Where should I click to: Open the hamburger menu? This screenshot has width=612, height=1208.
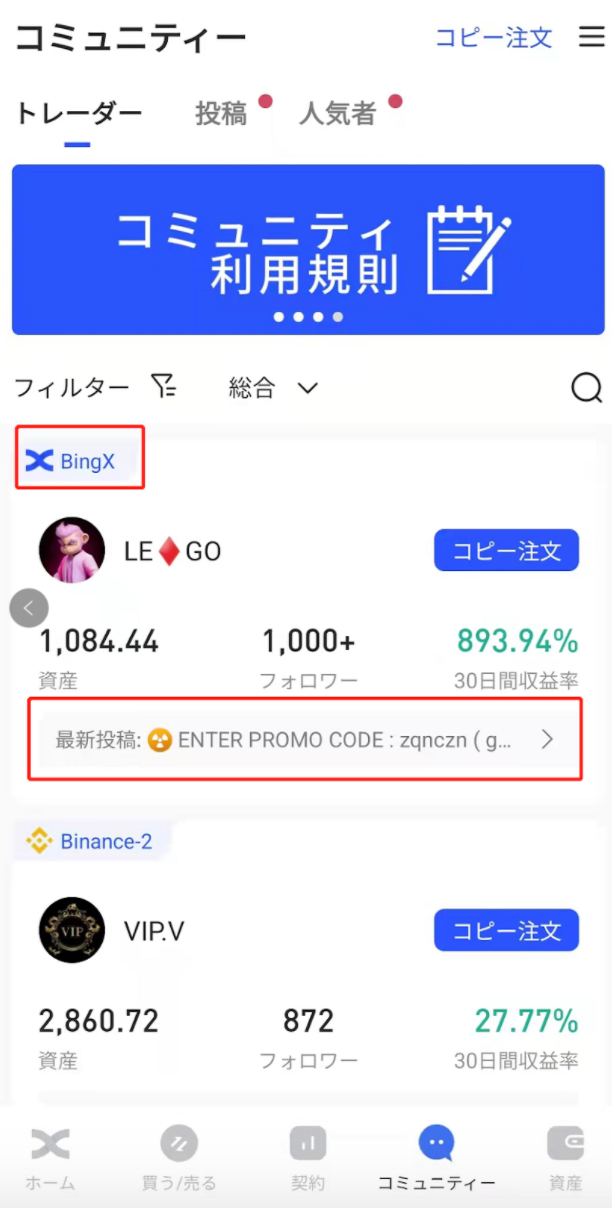pyautogui.click(x=591, y=38)
